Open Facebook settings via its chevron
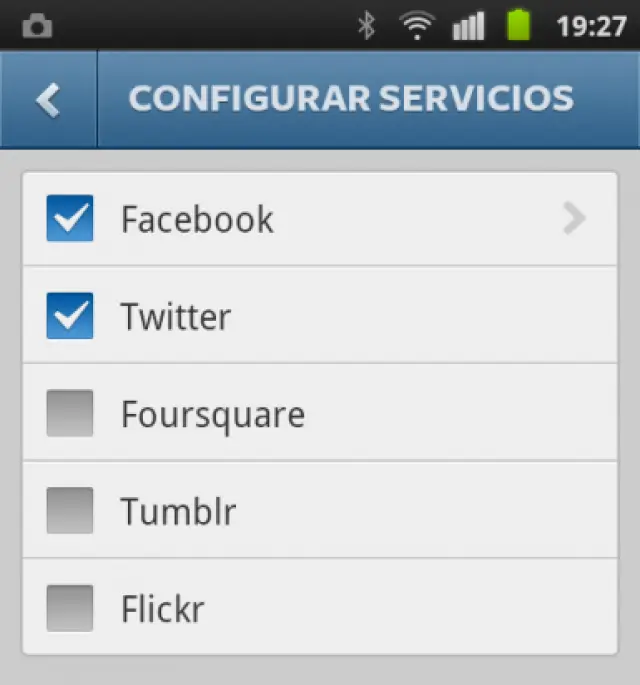 coord(573,219)
